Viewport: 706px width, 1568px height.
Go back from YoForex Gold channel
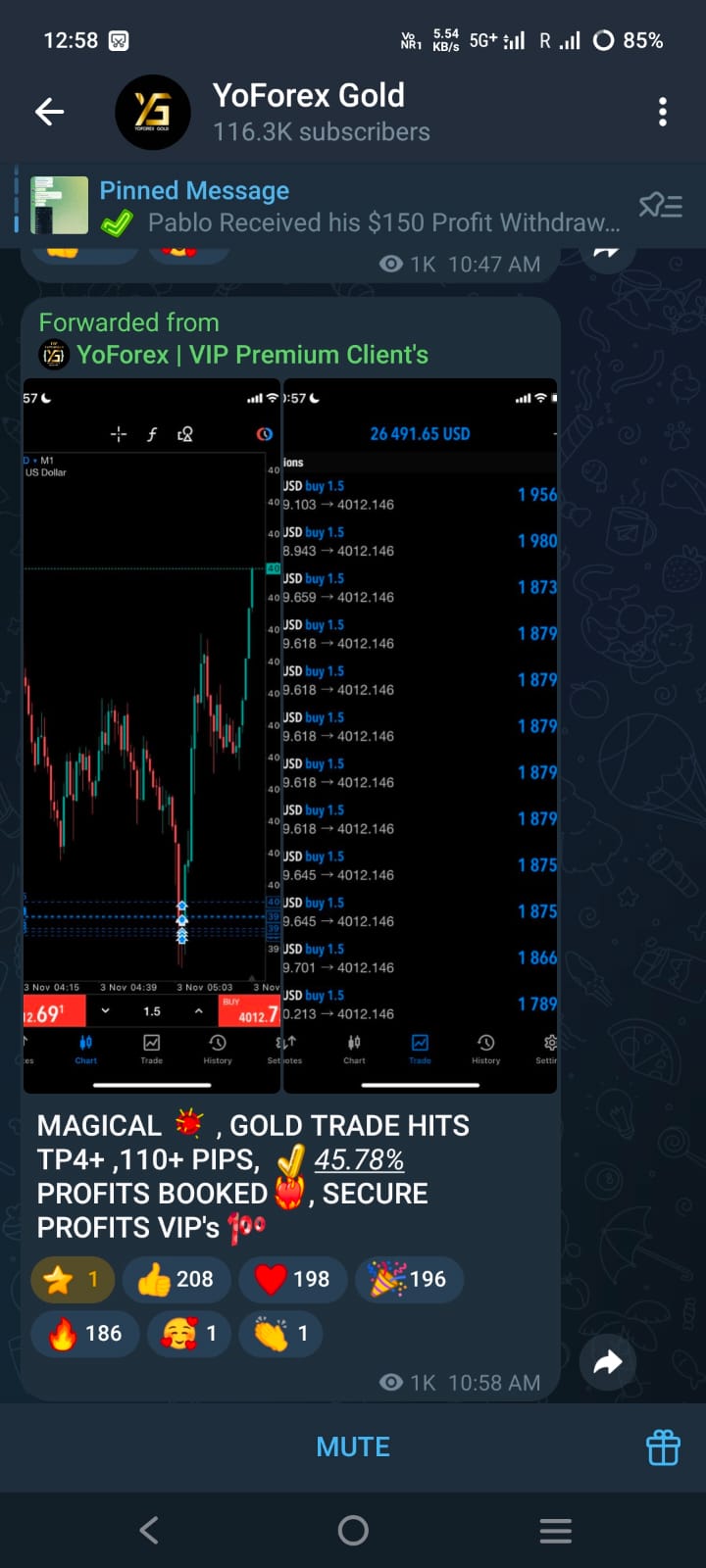49,112
